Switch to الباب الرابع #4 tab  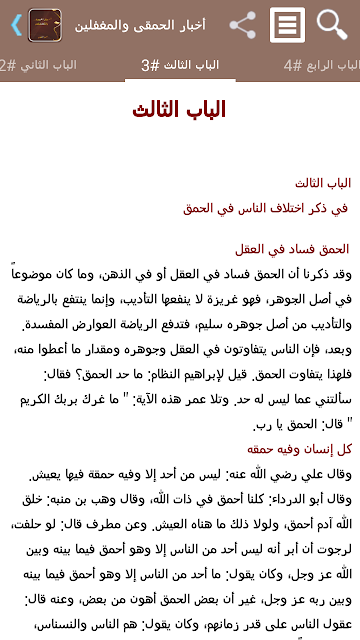tap(322, 65)
